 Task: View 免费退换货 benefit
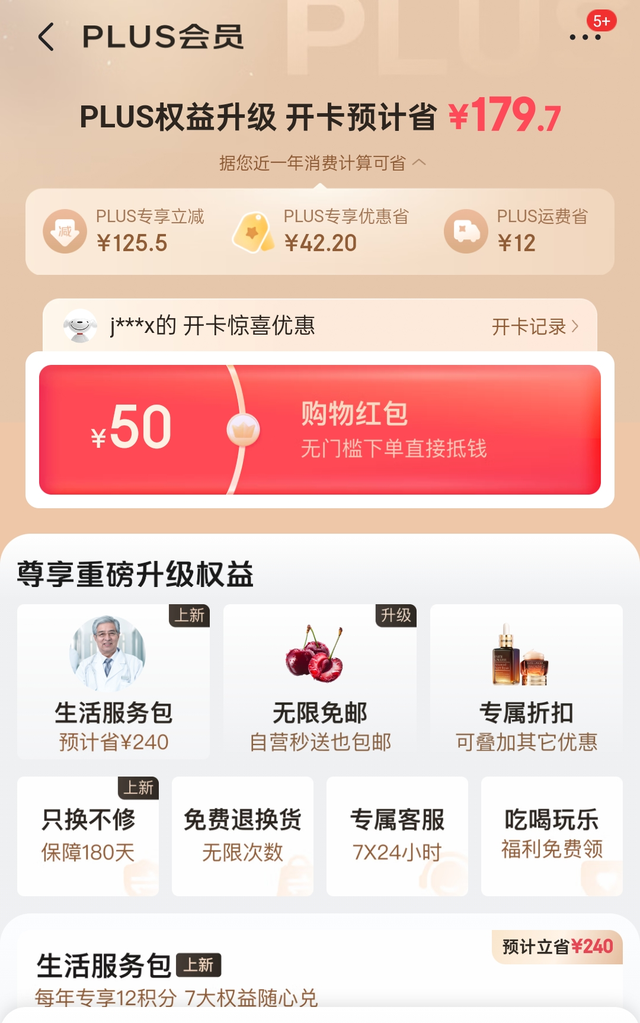click(x=242, y=835)
